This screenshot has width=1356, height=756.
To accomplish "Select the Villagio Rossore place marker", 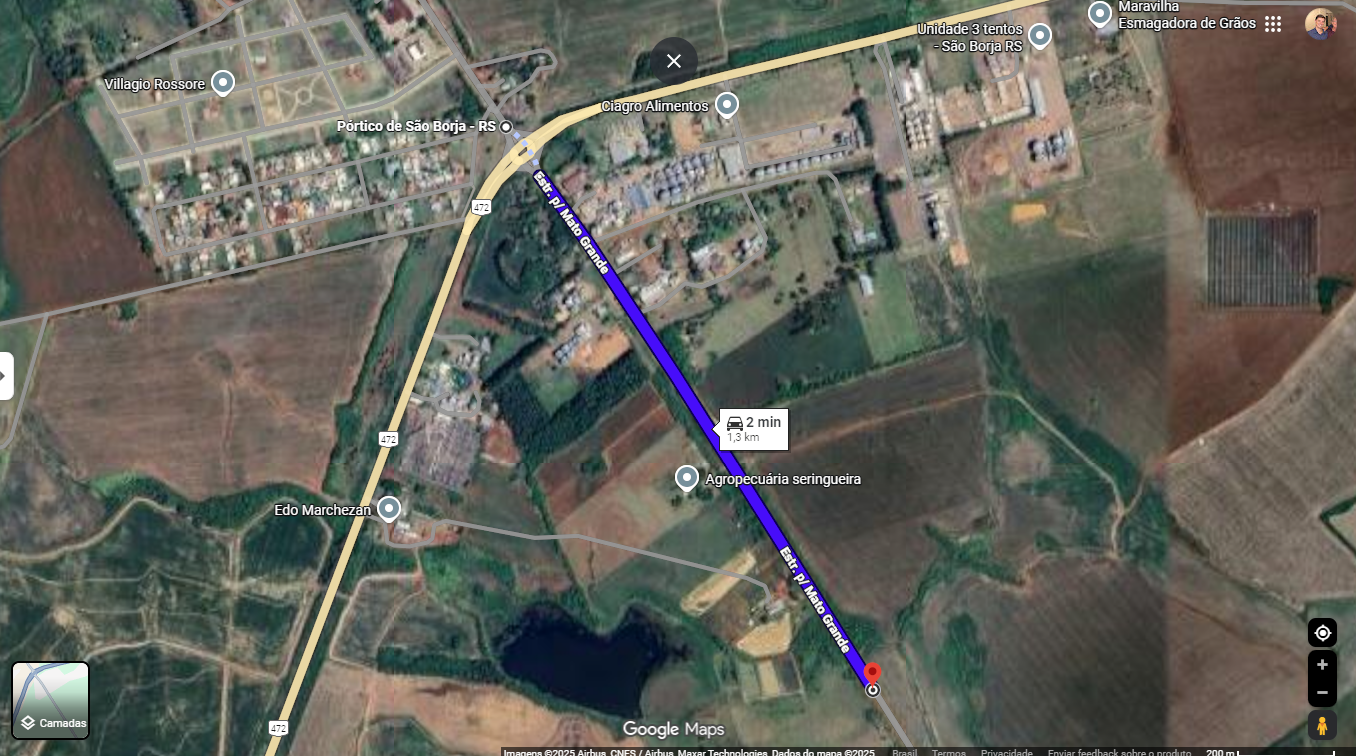I will tap(223, 82).
